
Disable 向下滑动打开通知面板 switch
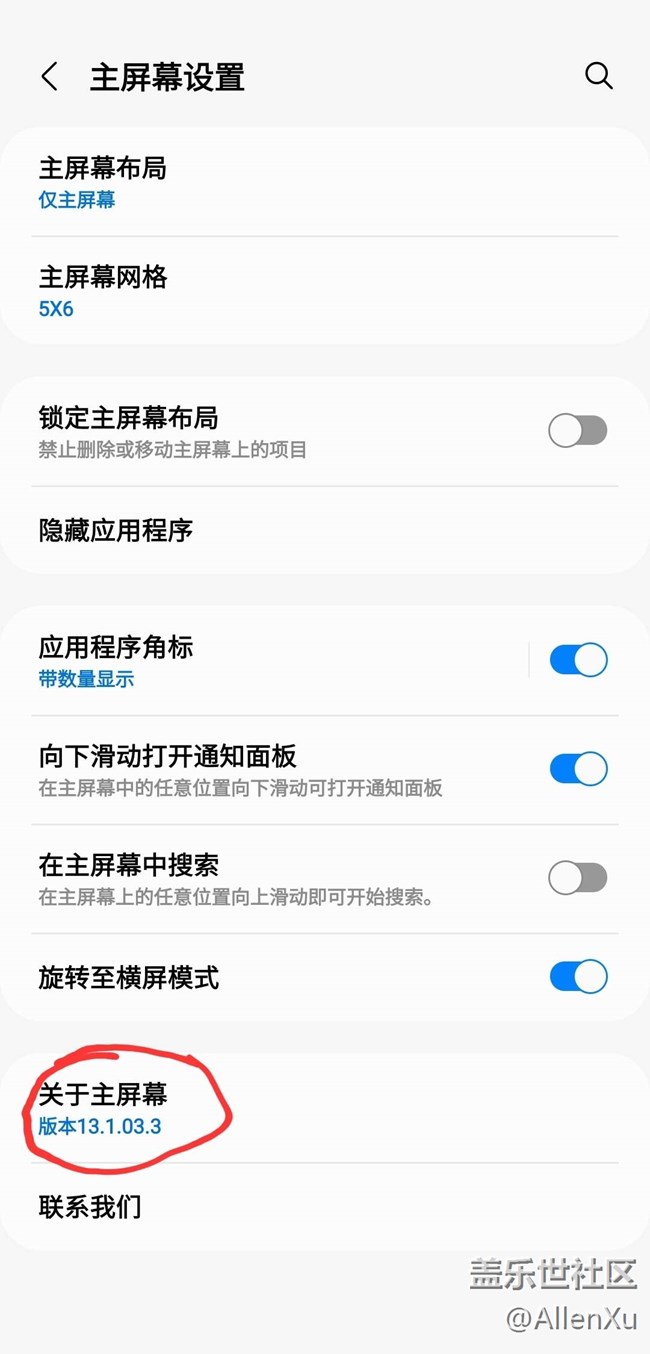578,769
